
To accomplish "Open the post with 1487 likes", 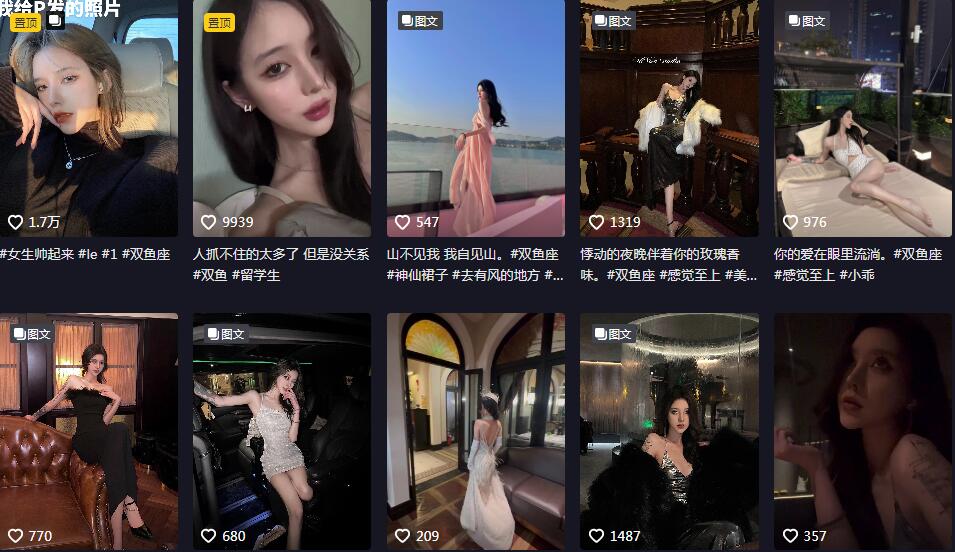I will (x=669, y=430).
